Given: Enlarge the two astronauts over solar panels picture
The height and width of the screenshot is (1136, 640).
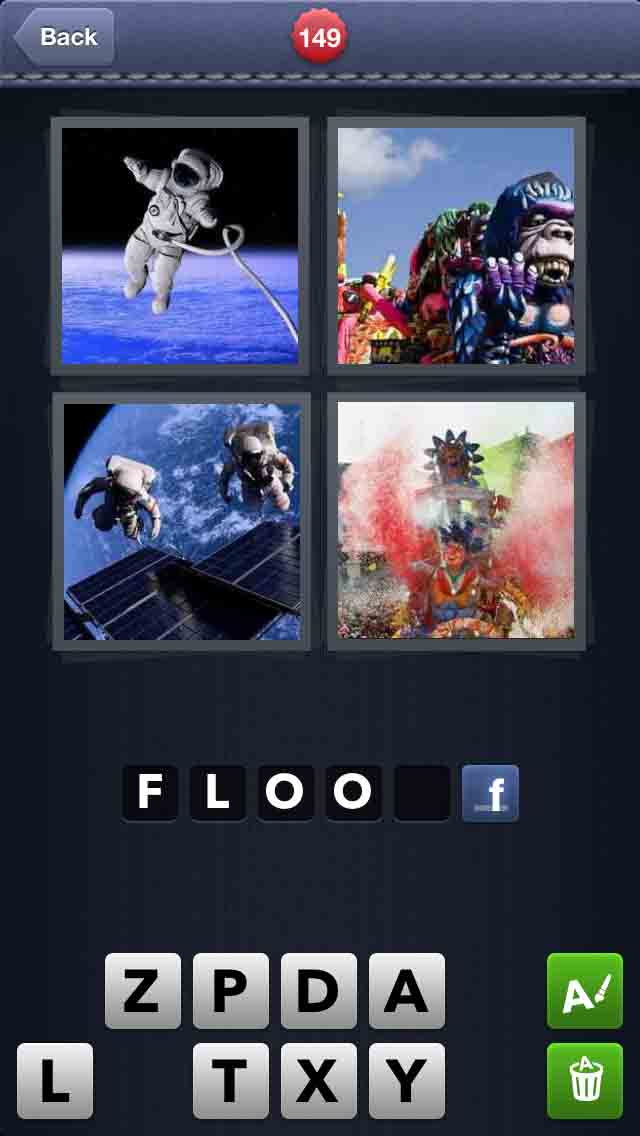Looking at the screenshot, I should coord(180,521).
